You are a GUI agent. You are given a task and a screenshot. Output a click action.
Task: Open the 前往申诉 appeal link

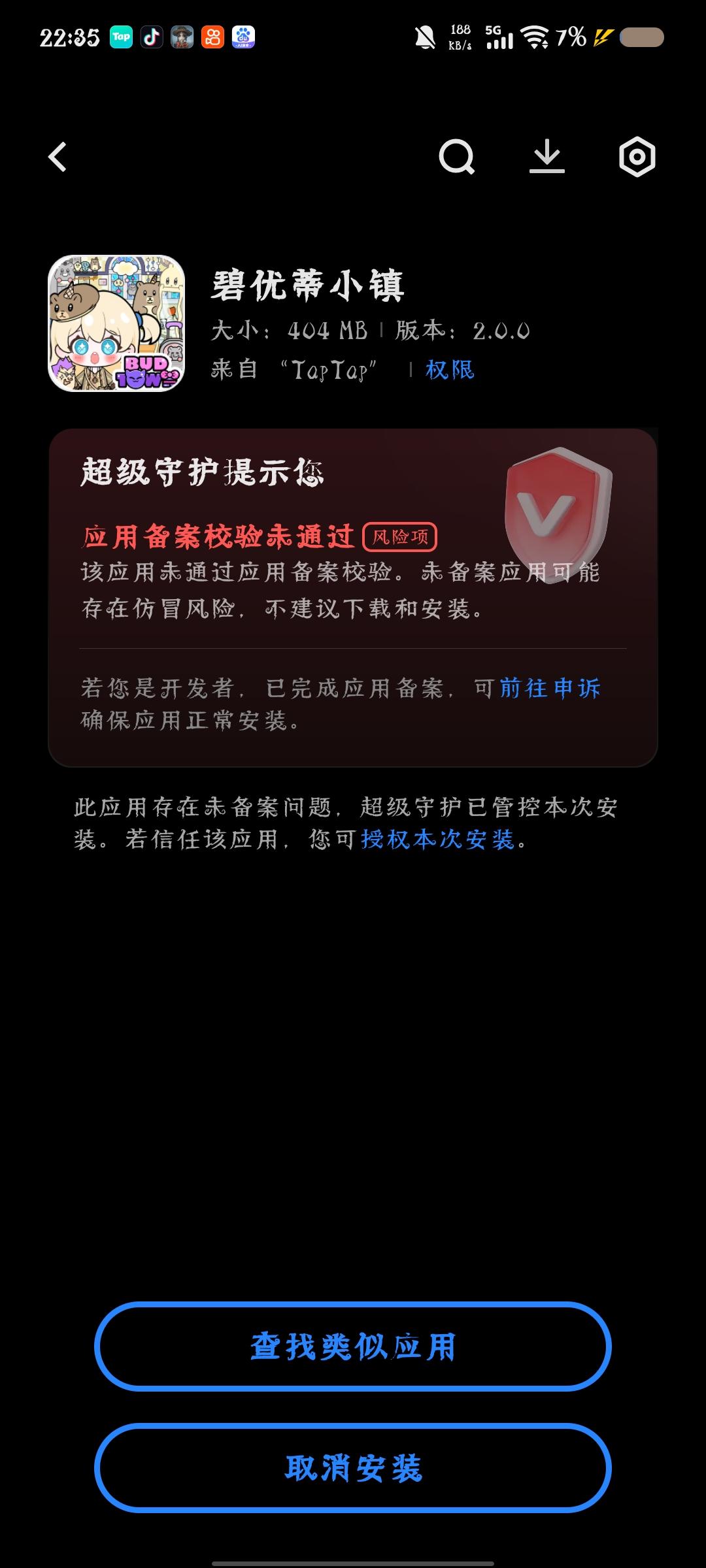click(x=549, y=687)
